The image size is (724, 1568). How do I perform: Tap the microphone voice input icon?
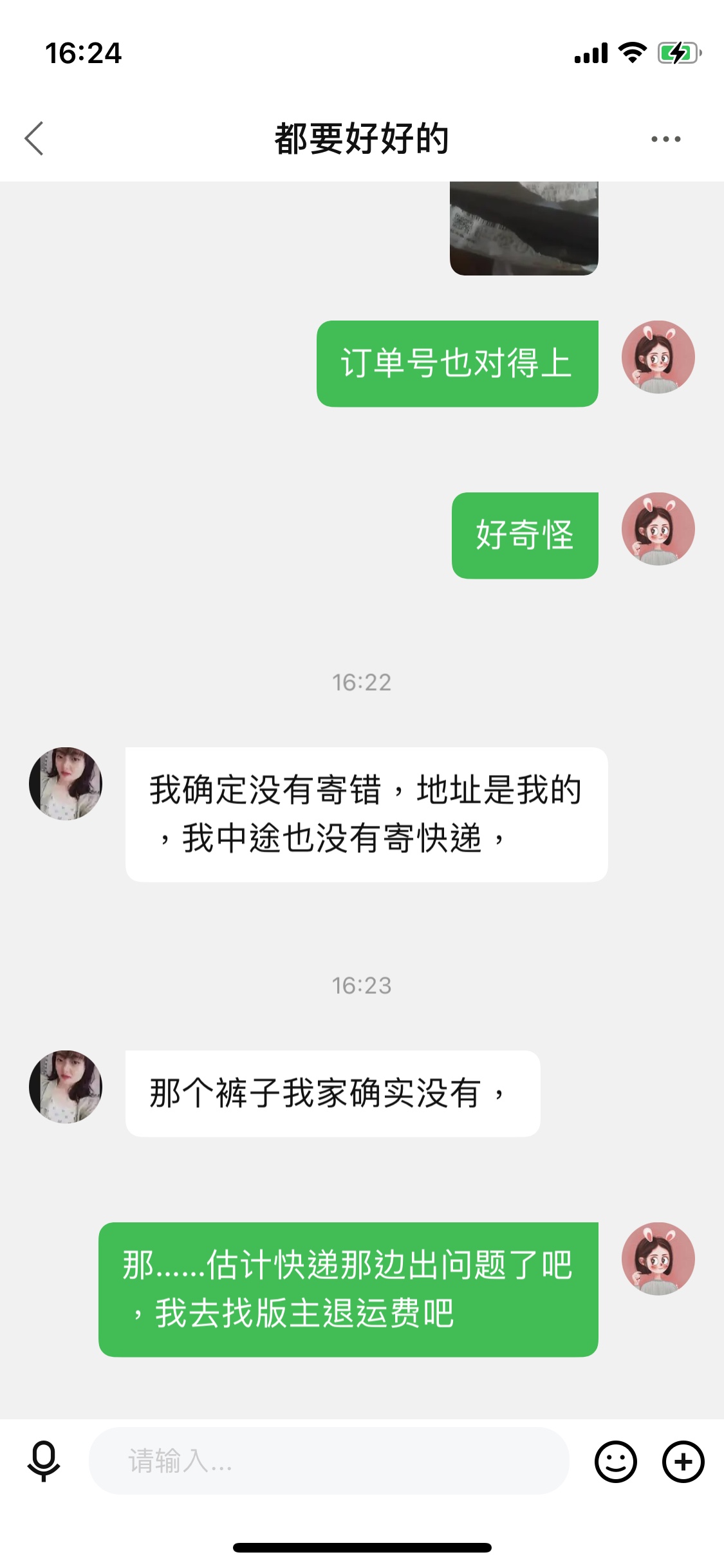point(44,1461)
